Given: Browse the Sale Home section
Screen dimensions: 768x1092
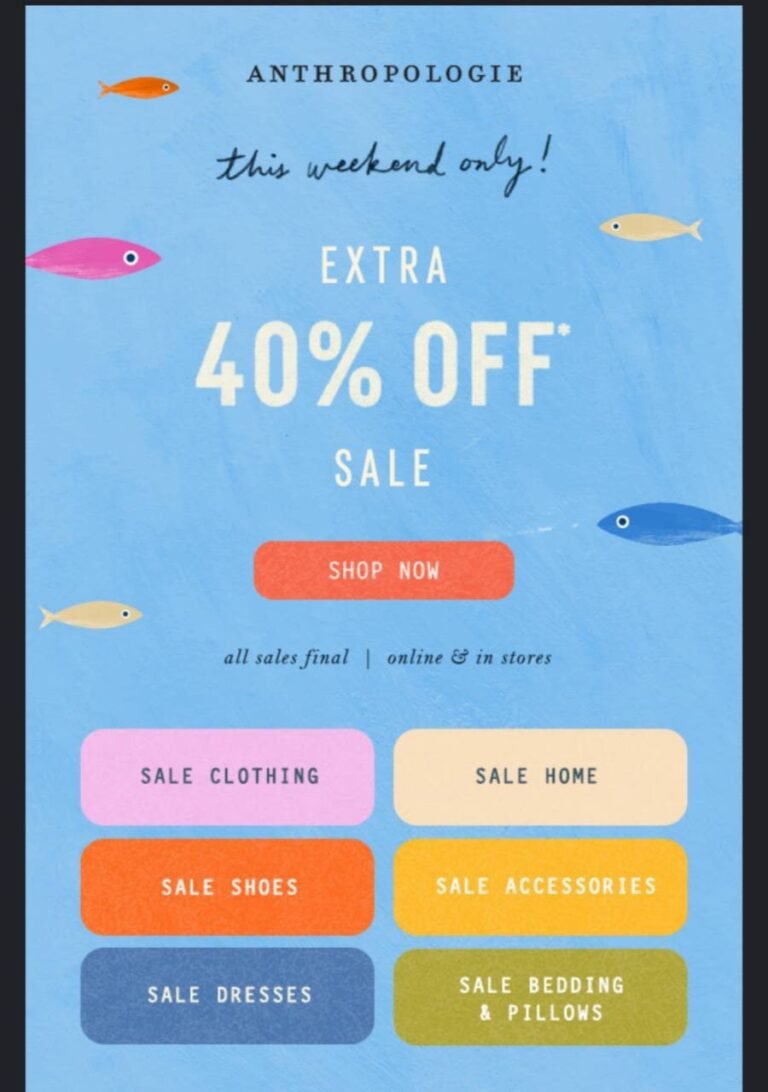Looking at the screenshot, I should [x=540, y=776].
